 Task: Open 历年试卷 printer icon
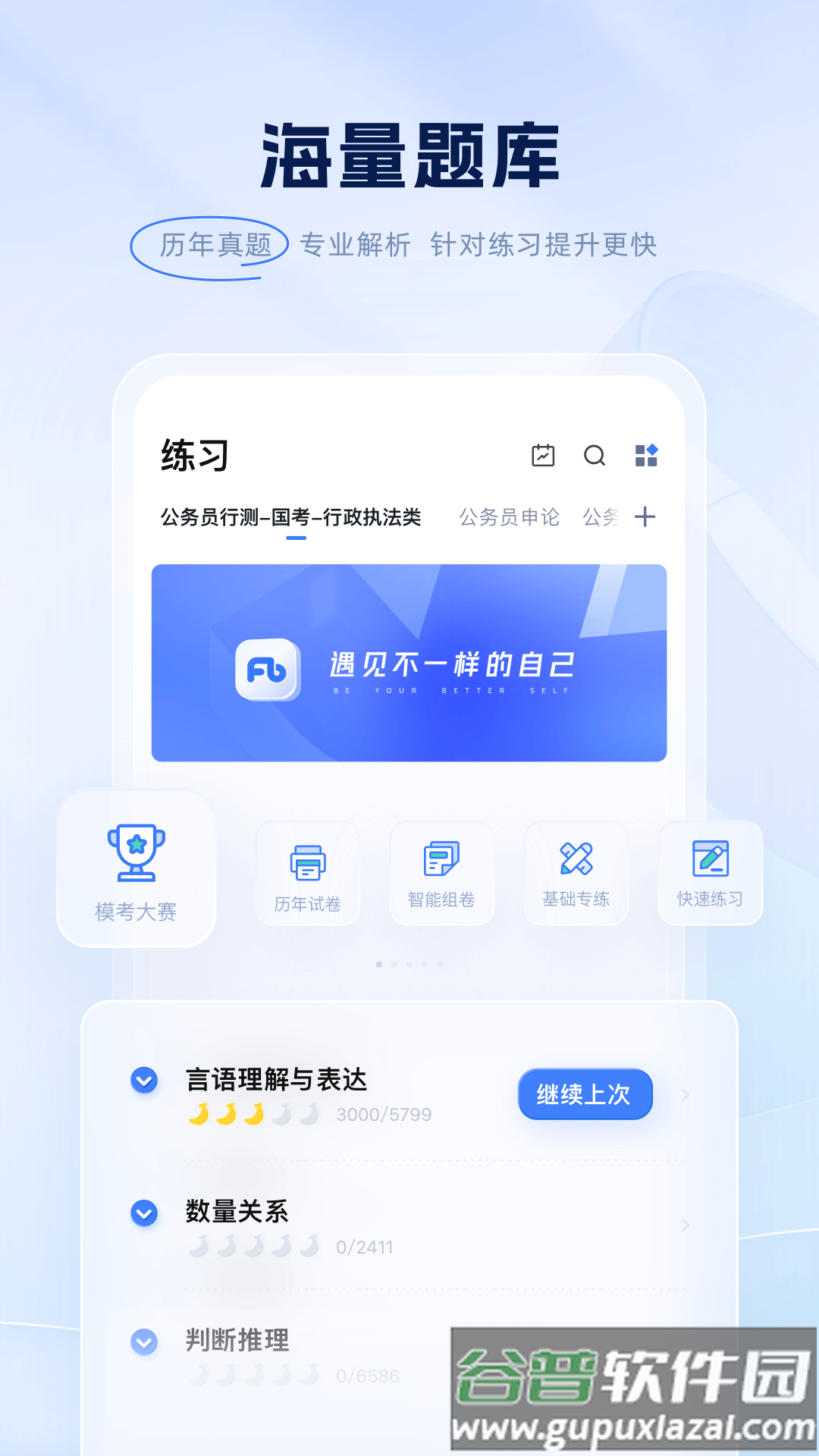point(307,861)
